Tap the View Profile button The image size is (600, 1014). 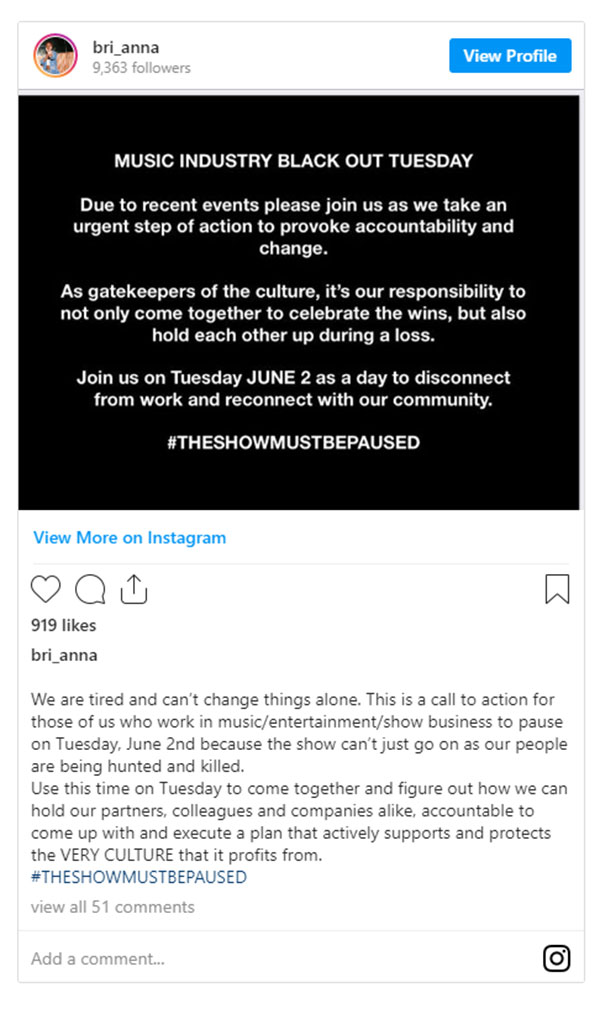click(510, 56)
